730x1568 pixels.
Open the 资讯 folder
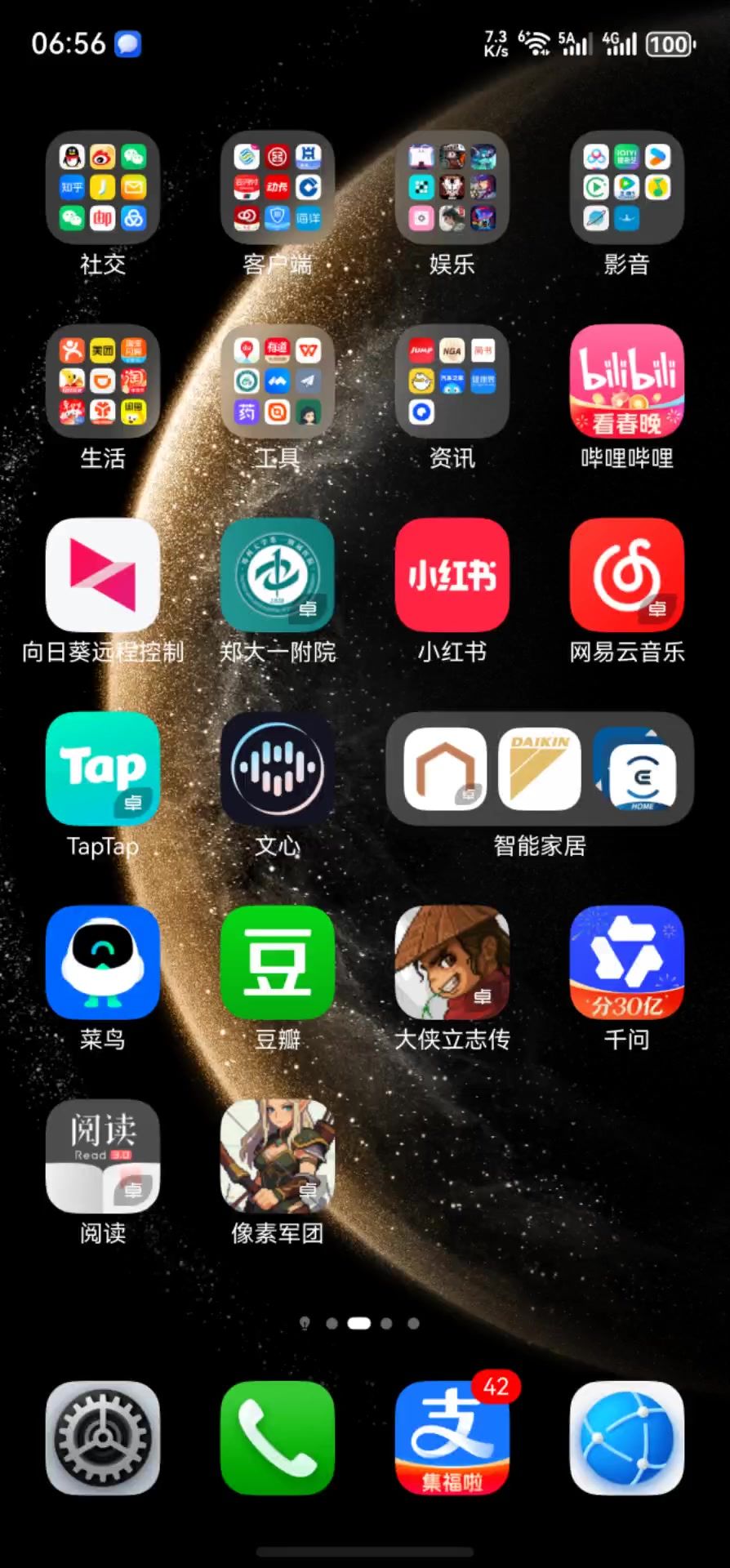[452, 381]
